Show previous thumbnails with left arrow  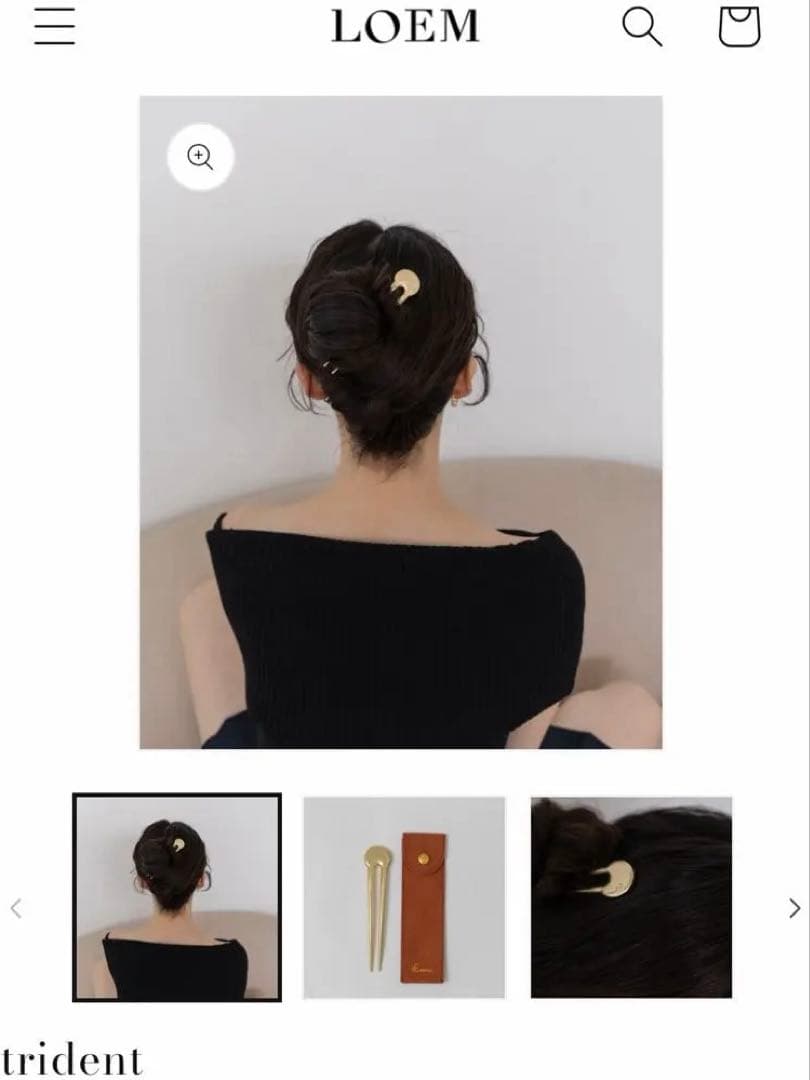coord(15,908)
